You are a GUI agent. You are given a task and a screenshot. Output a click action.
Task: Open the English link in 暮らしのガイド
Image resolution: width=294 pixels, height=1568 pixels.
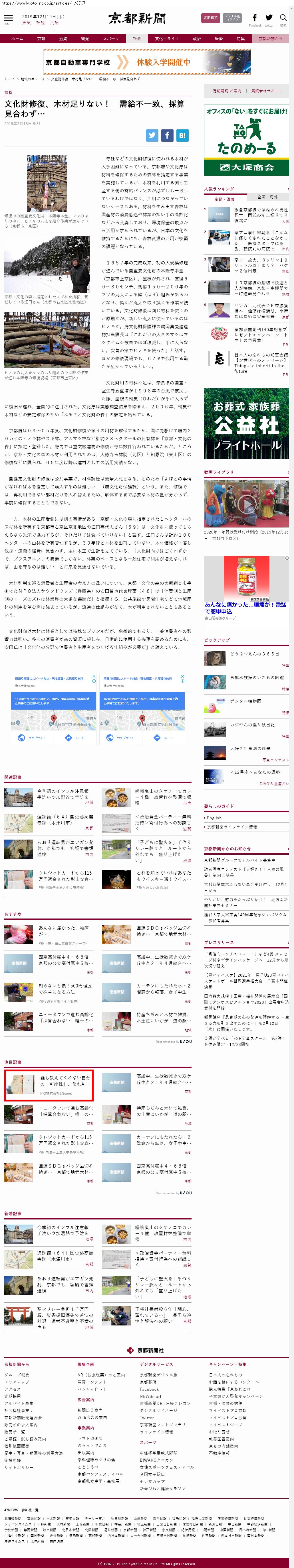tap(214, 817)
